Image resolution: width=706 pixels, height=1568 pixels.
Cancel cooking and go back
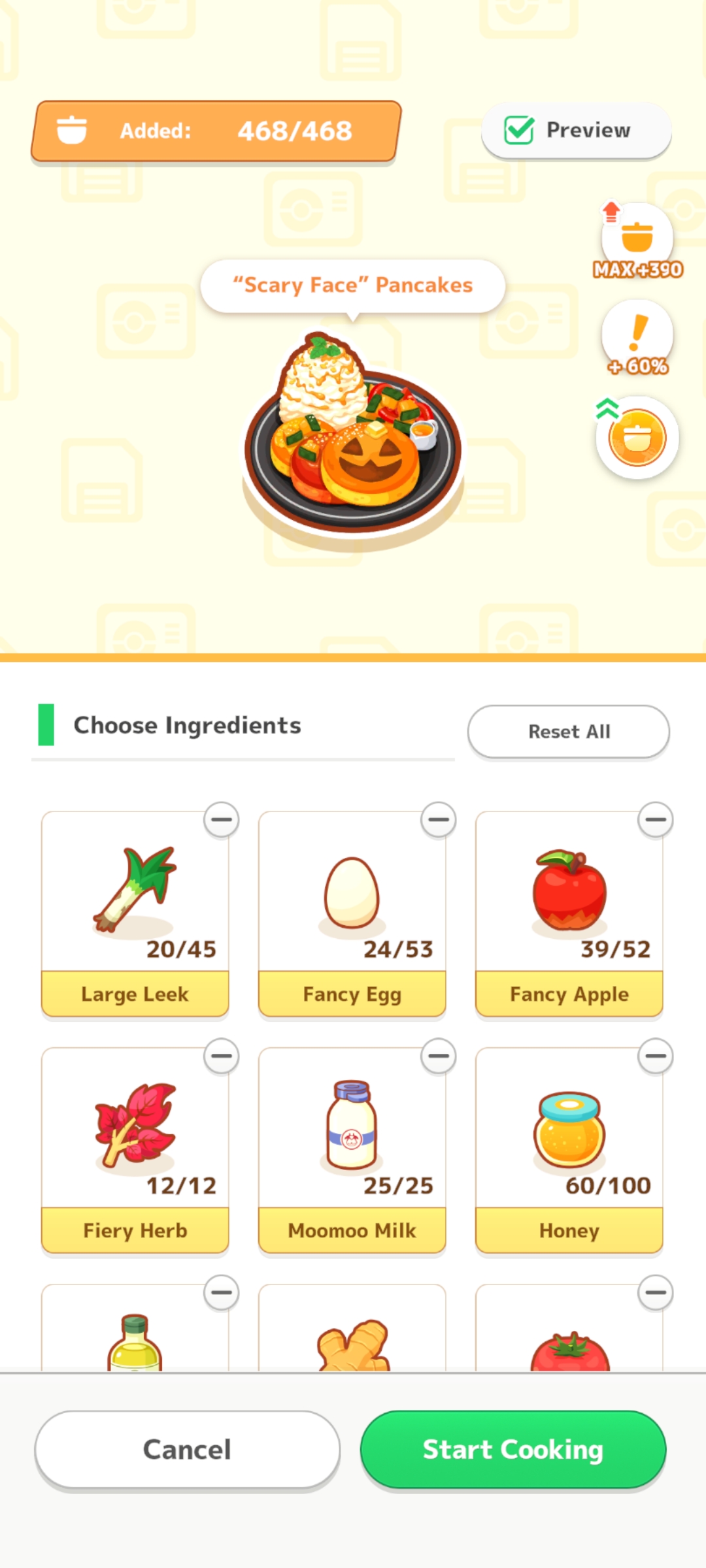click(188, 1449)
